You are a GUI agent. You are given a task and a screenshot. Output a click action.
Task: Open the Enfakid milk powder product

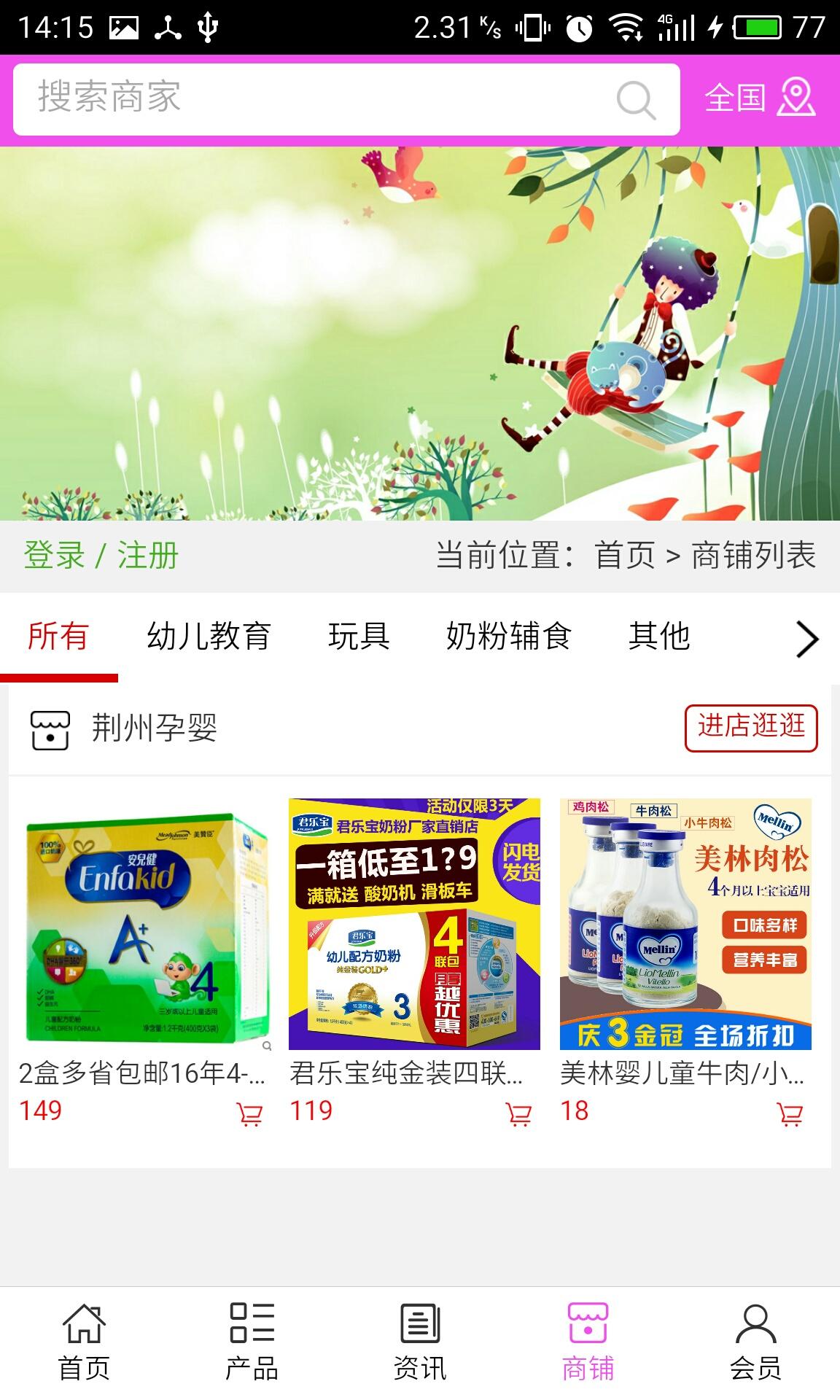146,925
